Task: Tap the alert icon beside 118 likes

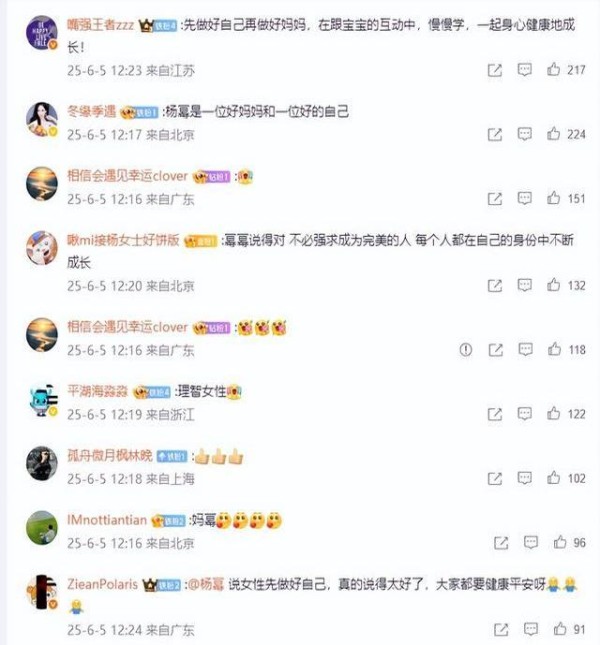Action: coord(465,350)
